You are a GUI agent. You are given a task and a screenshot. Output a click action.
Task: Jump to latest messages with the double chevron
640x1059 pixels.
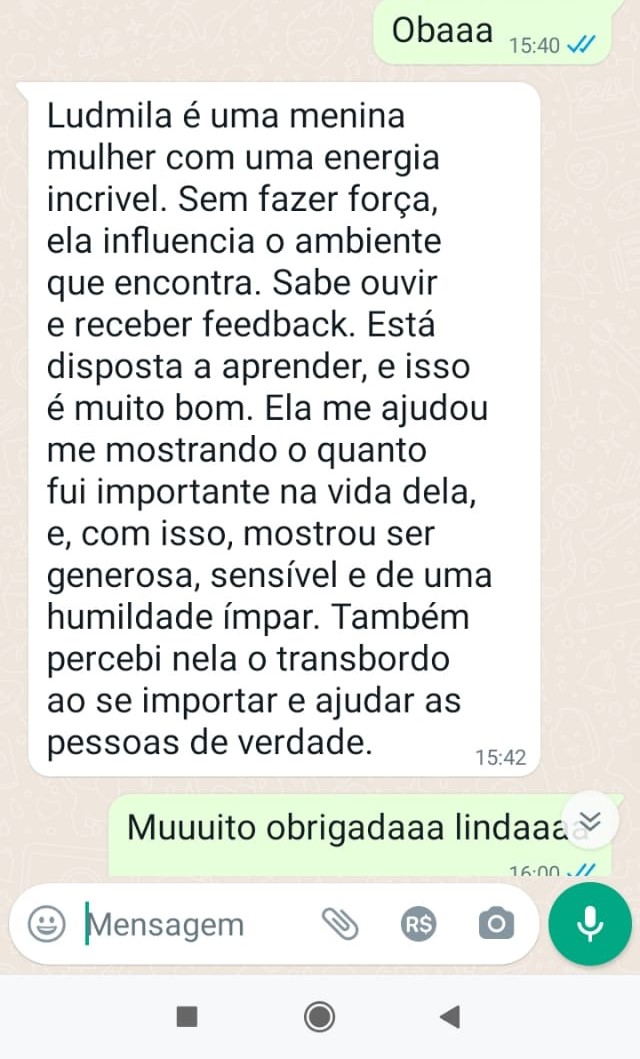(591, 821)
